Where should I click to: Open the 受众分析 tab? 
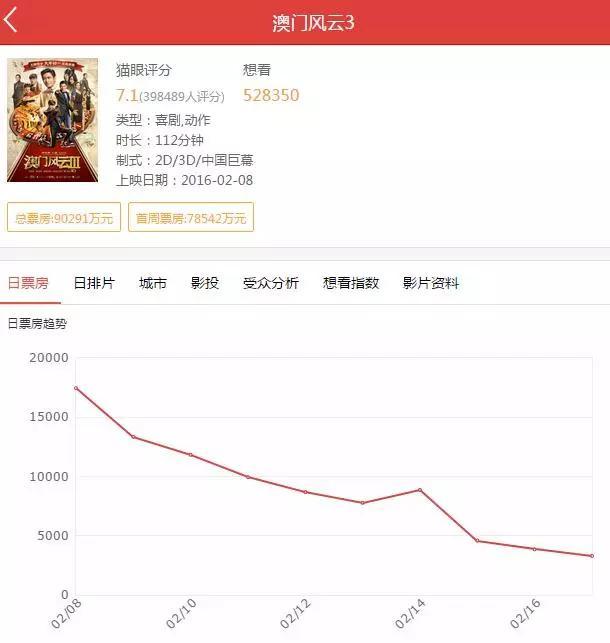(271, 283)
